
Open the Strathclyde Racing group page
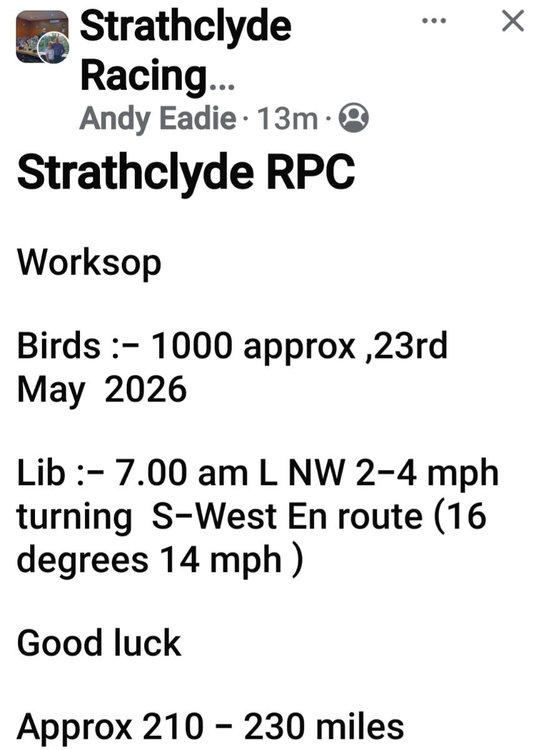click(x=186, y=50)
